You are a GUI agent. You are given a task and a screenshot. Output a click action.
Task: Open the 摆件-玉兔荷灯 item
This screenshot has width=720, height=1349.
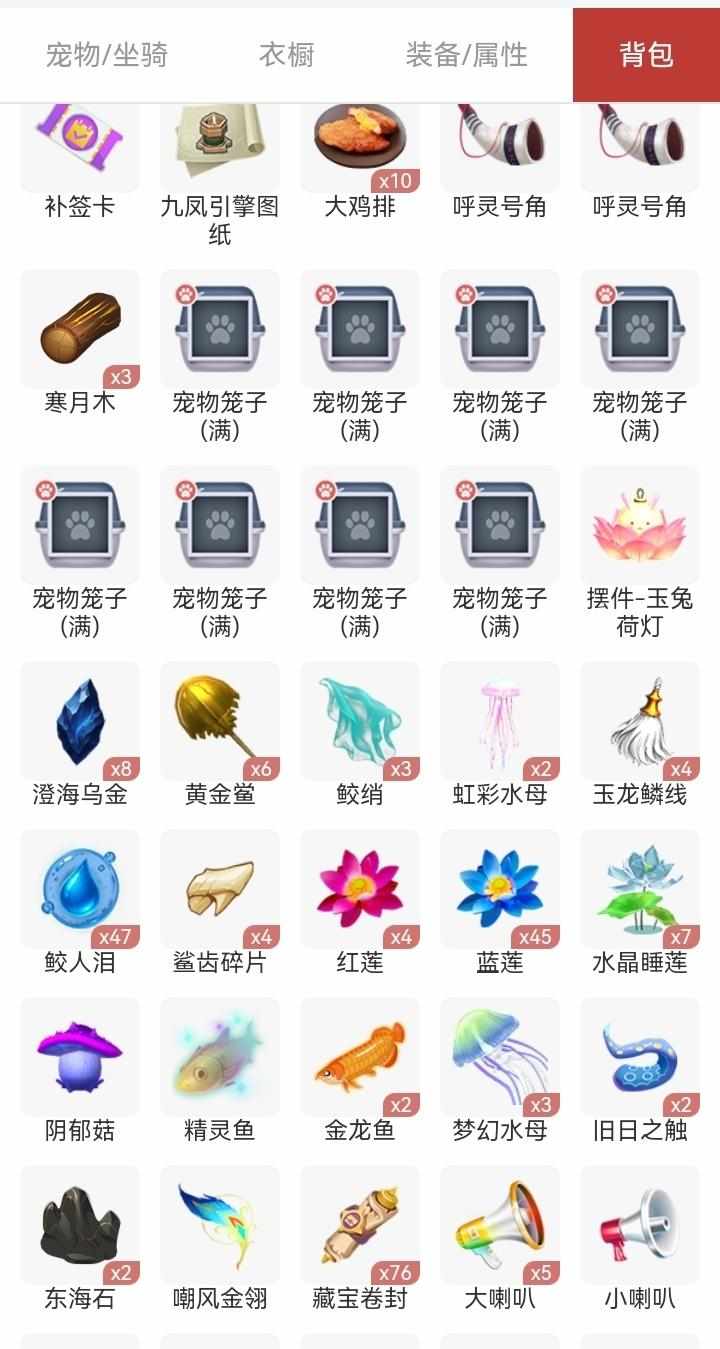[x=640, y=526]
